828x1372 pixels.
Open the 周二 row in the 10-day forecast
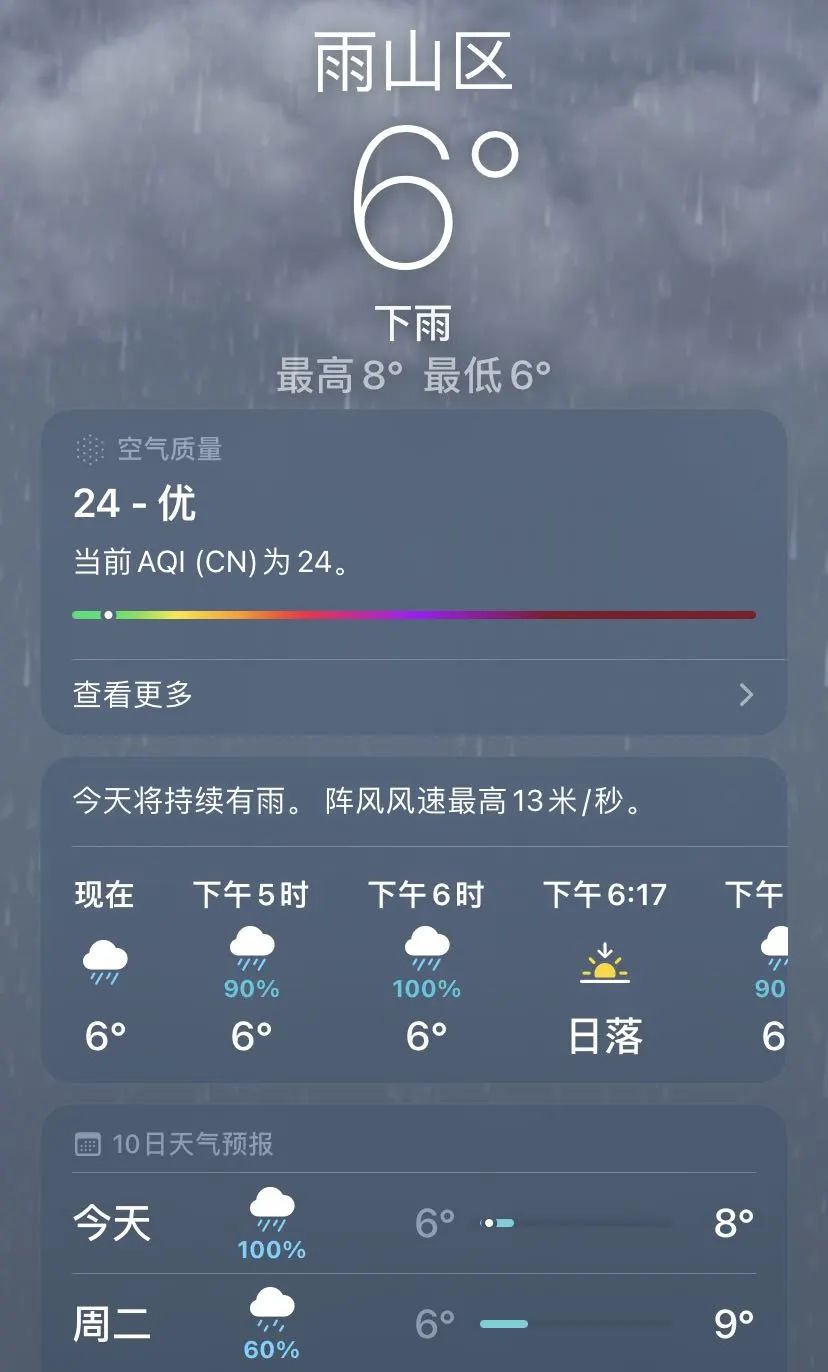pos(414,1324)
